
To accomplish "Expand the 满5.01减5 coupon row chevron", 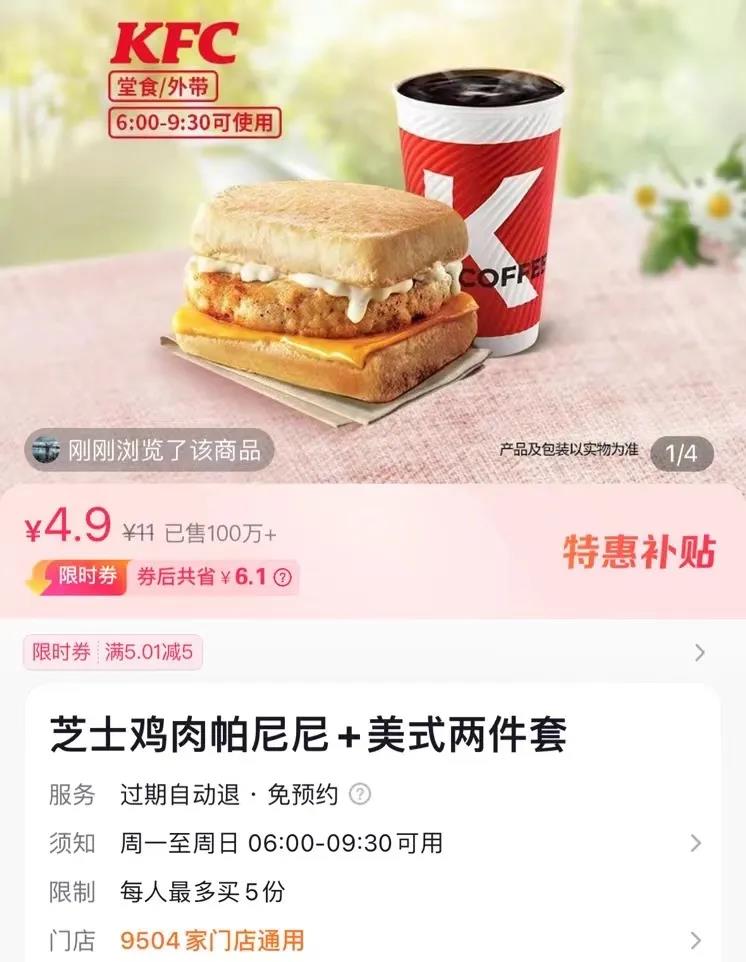I will pyautogui.click(x=701, y=651).
